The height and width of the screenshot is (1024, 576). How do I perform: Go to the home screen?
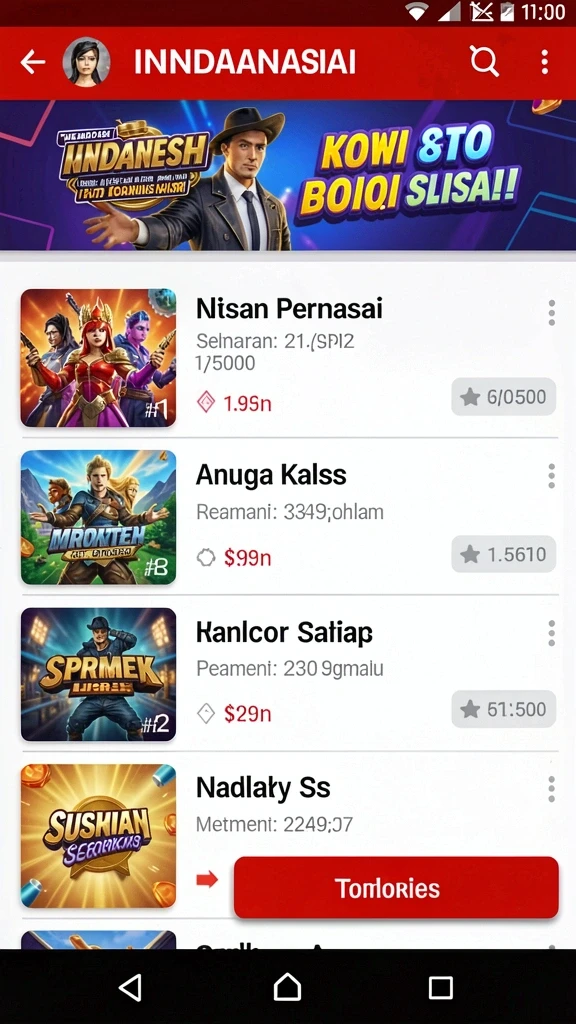coord(287,987)
